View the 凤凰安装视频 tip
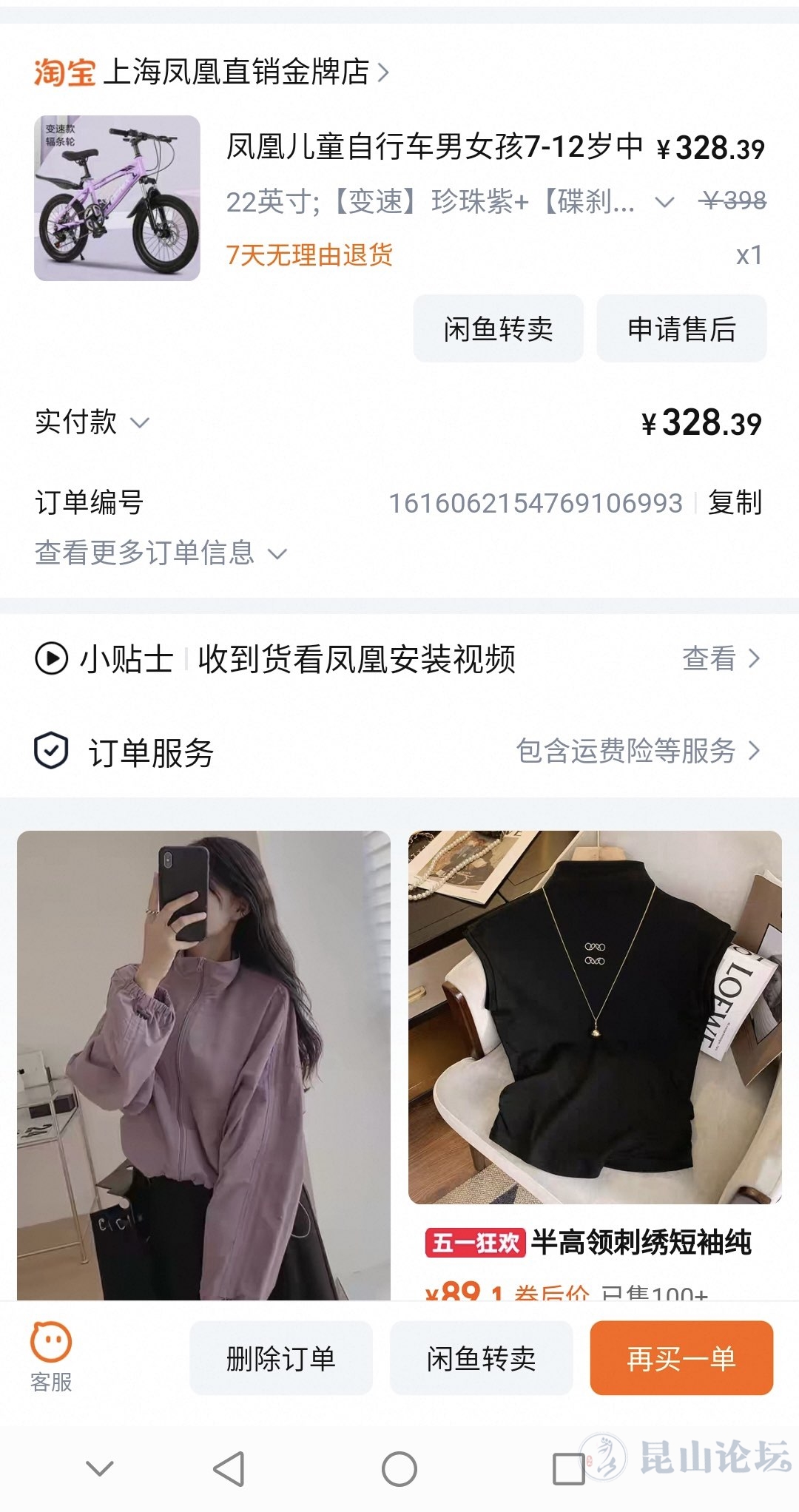 (x=721, y=658)
